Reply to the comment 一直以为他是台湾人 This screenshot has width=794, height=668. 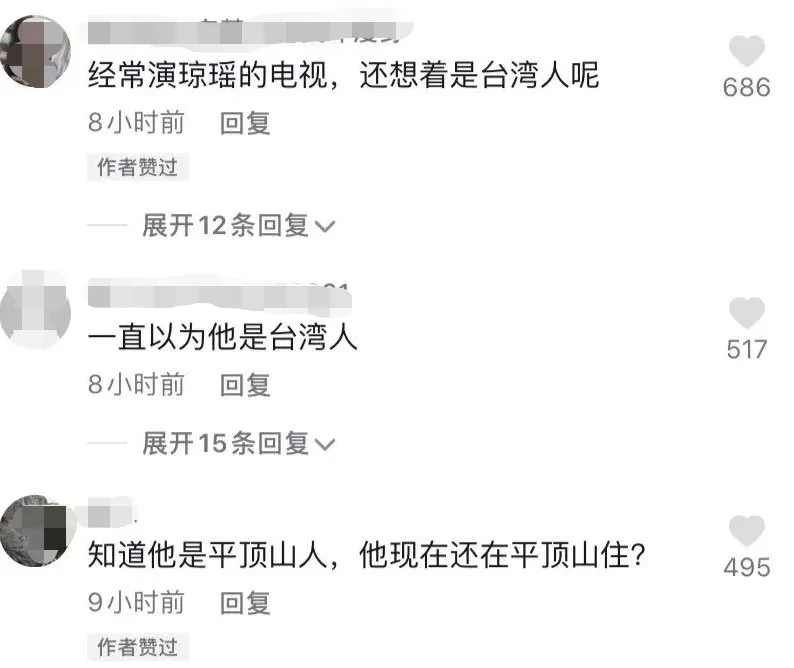click(245, 384)
